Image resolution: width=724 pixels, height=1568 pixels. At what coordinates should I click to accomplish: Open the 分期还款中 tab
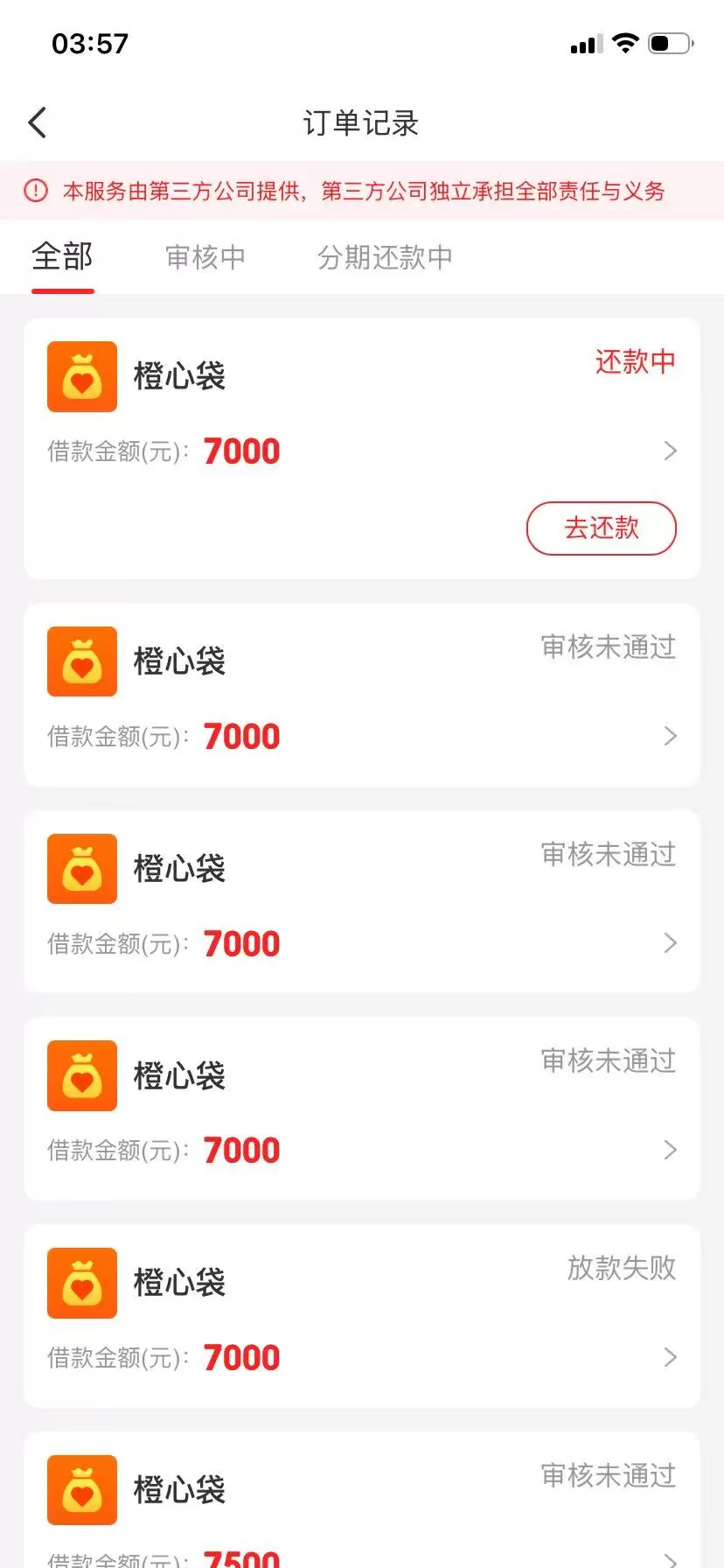384,256
